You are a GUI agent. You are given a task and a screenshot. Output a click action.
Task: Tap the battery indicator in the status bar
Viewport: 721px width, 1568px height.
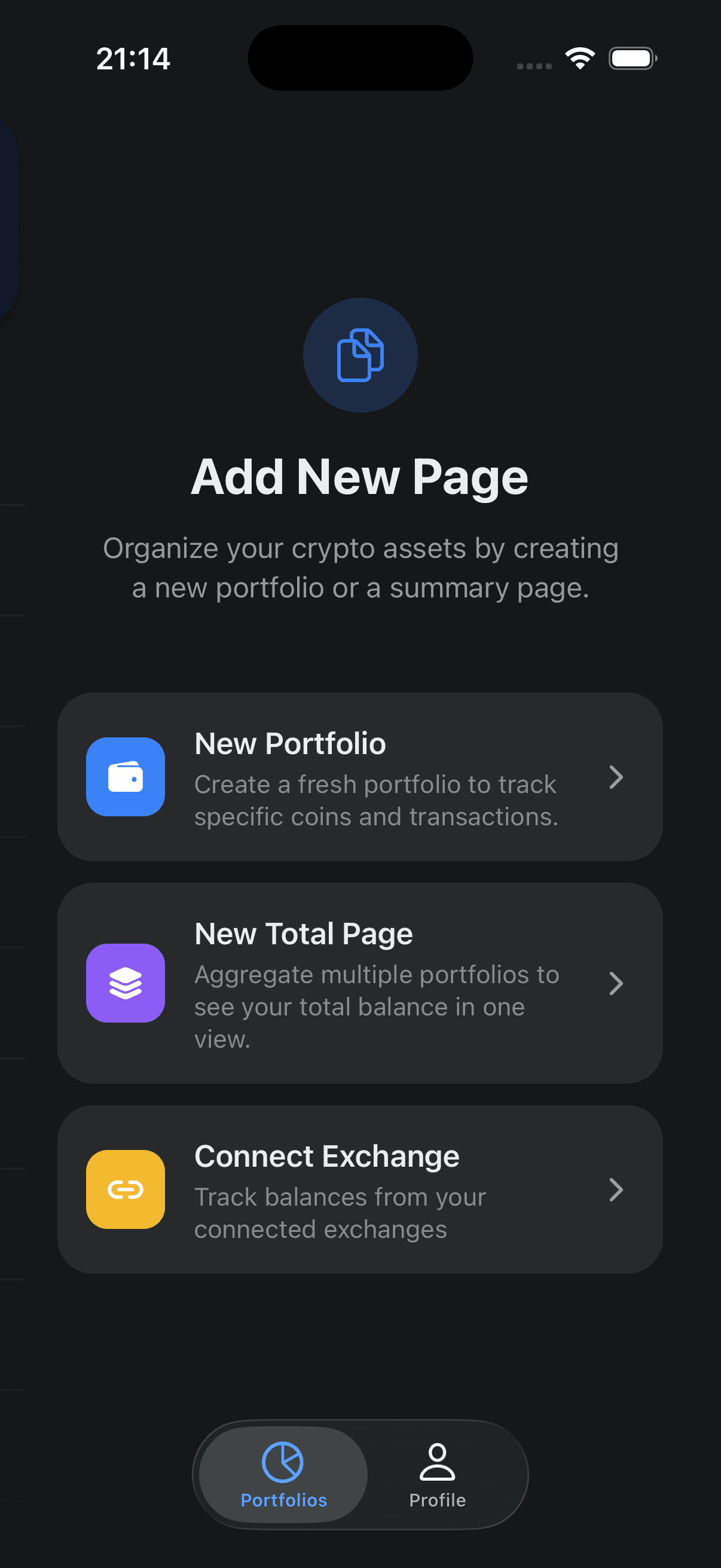632,58
